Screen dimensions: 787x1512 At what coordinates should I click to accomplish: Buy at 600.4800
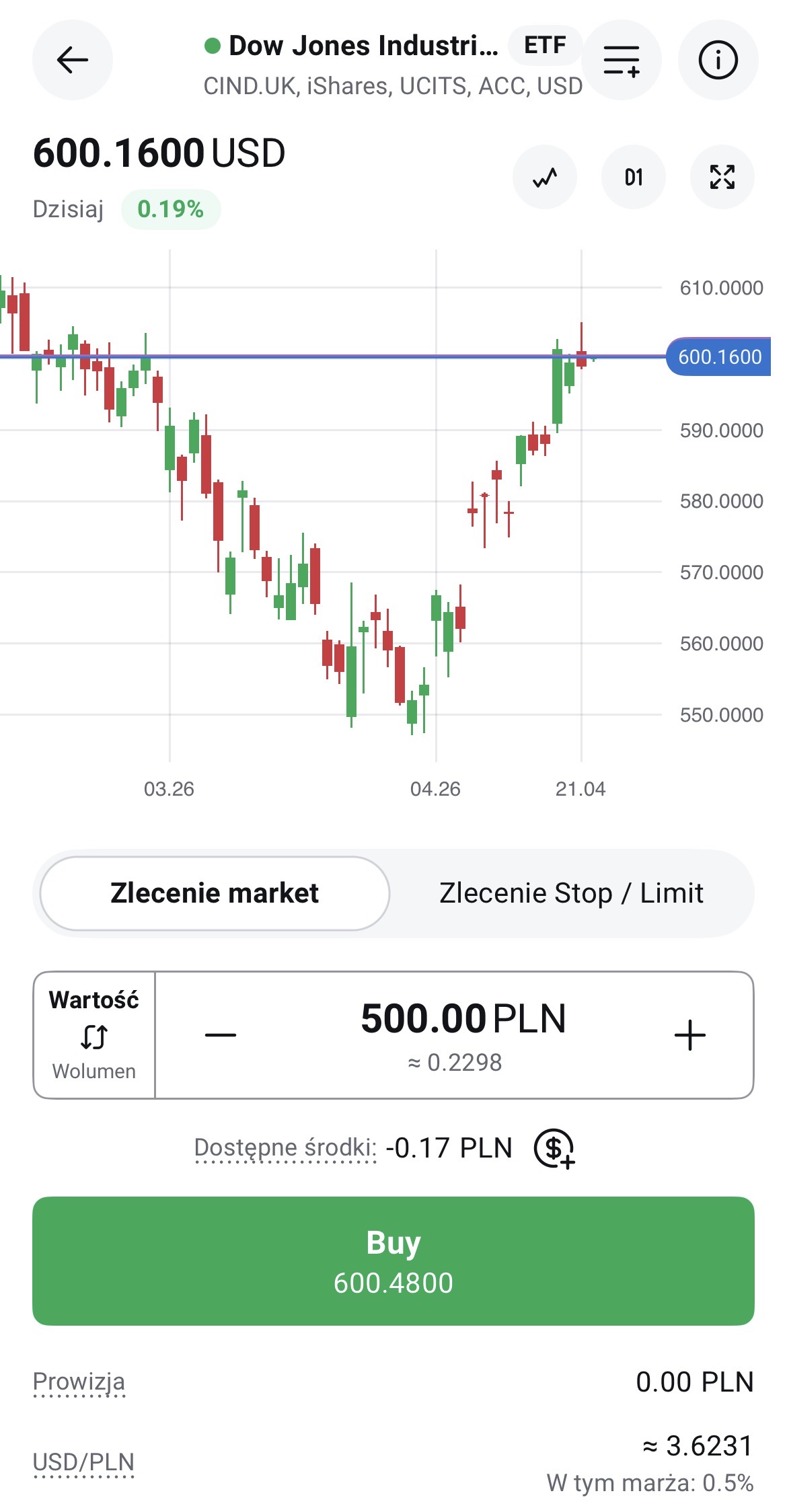pyautogui.click(x=394, y=1261)
